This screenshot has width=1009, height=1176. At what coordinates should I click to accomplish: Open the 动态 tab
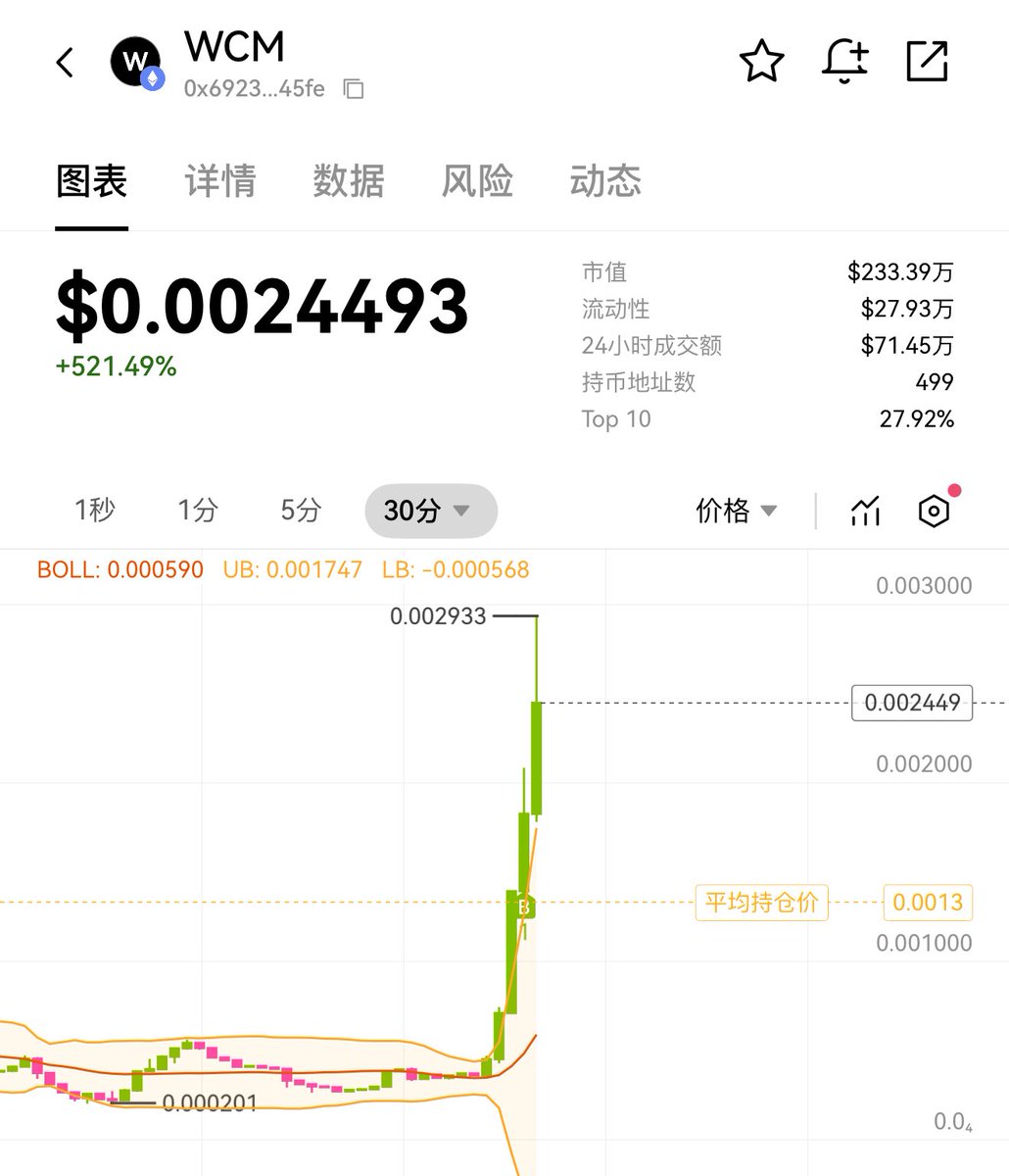(604, 181)
